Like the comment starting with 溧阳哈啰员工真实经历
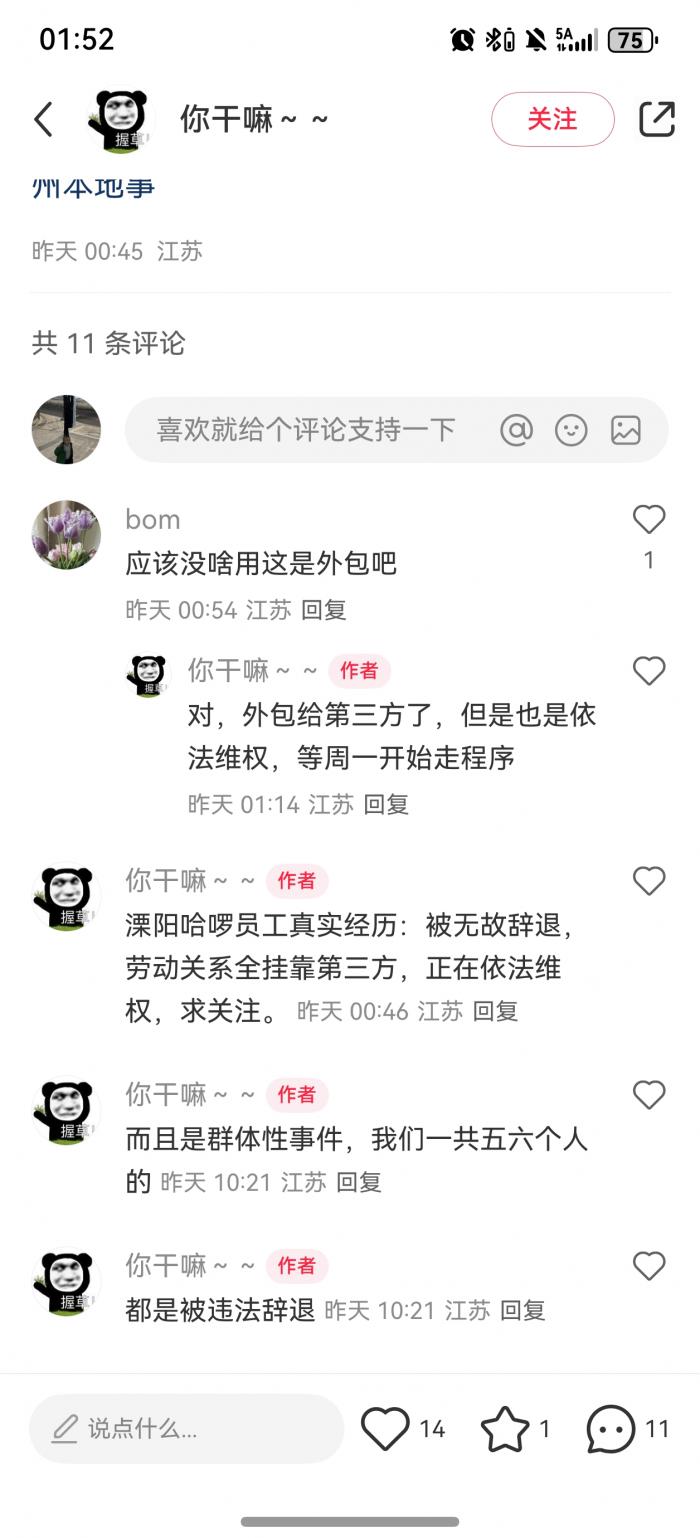 coord(649,881)
